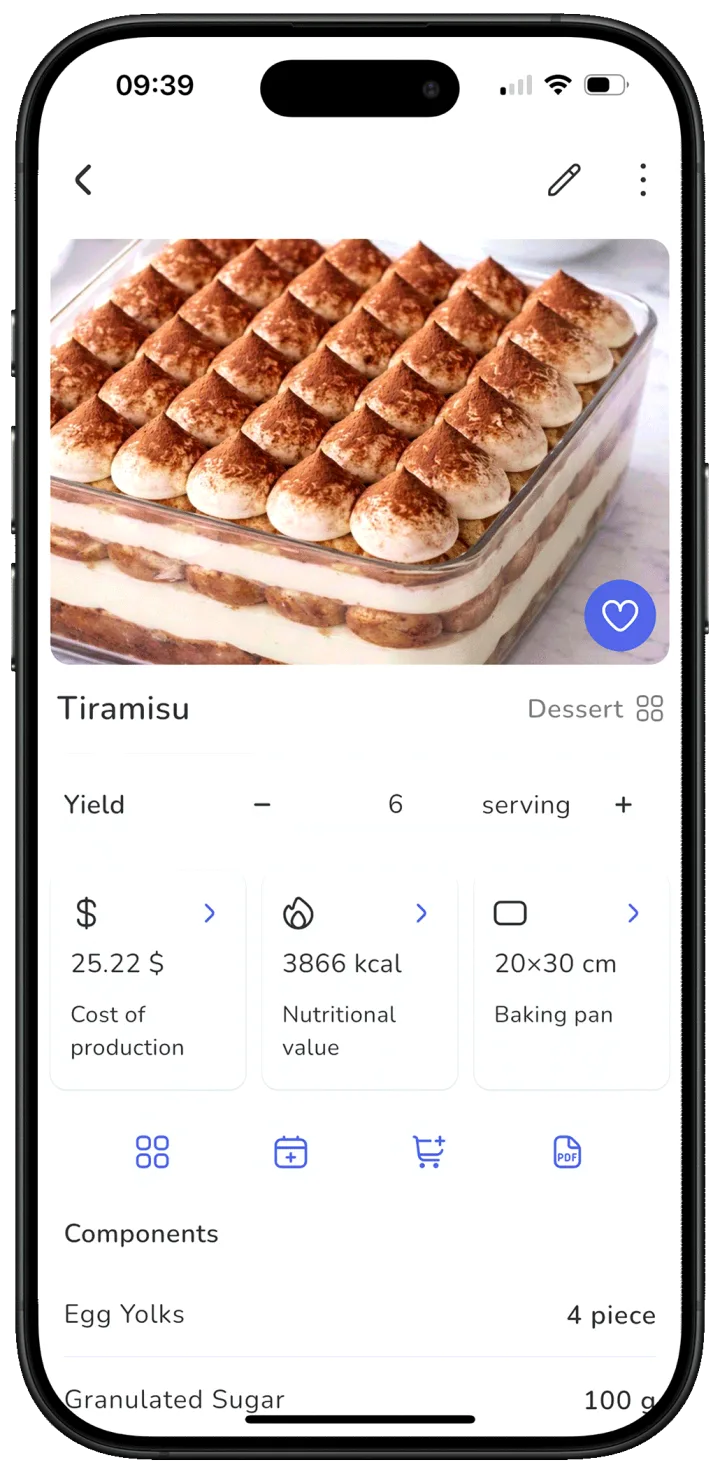This screenshot has height=1474, width=720.
Task: Open the three-dot overflow menu
Action: click(643, 180)
